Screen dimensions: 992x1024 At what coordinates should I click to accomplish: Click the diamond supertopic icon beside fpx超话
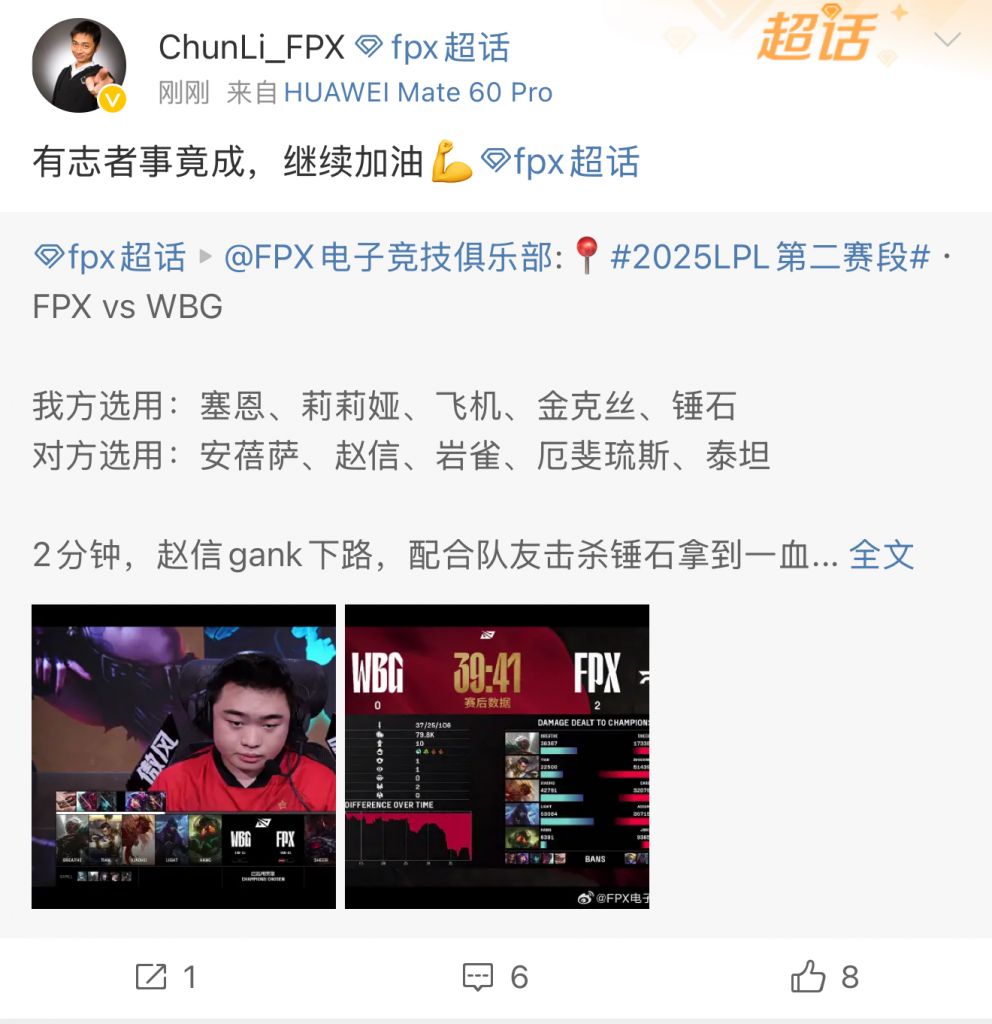(x=368, y=47)
